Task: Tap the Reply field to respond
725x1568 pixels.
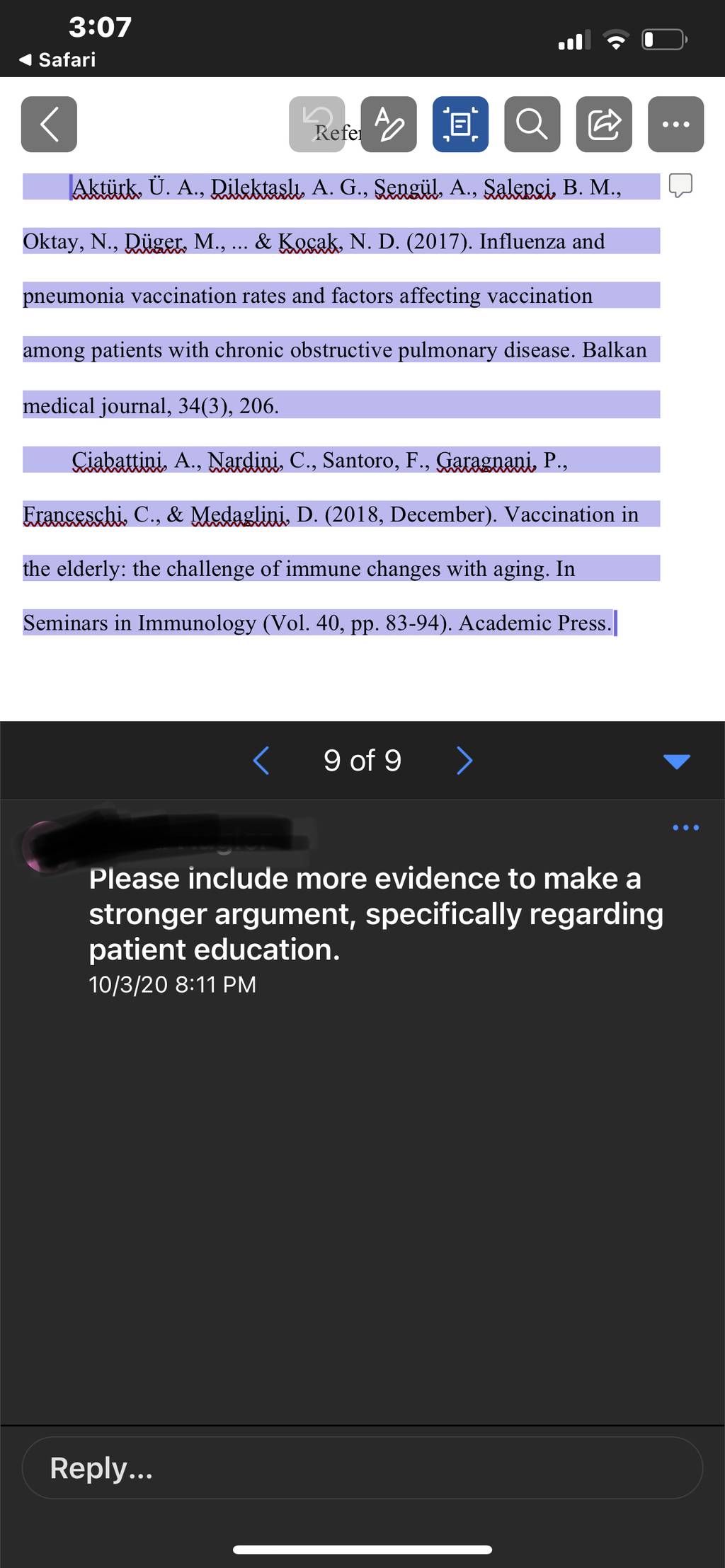Action: 362,1468
